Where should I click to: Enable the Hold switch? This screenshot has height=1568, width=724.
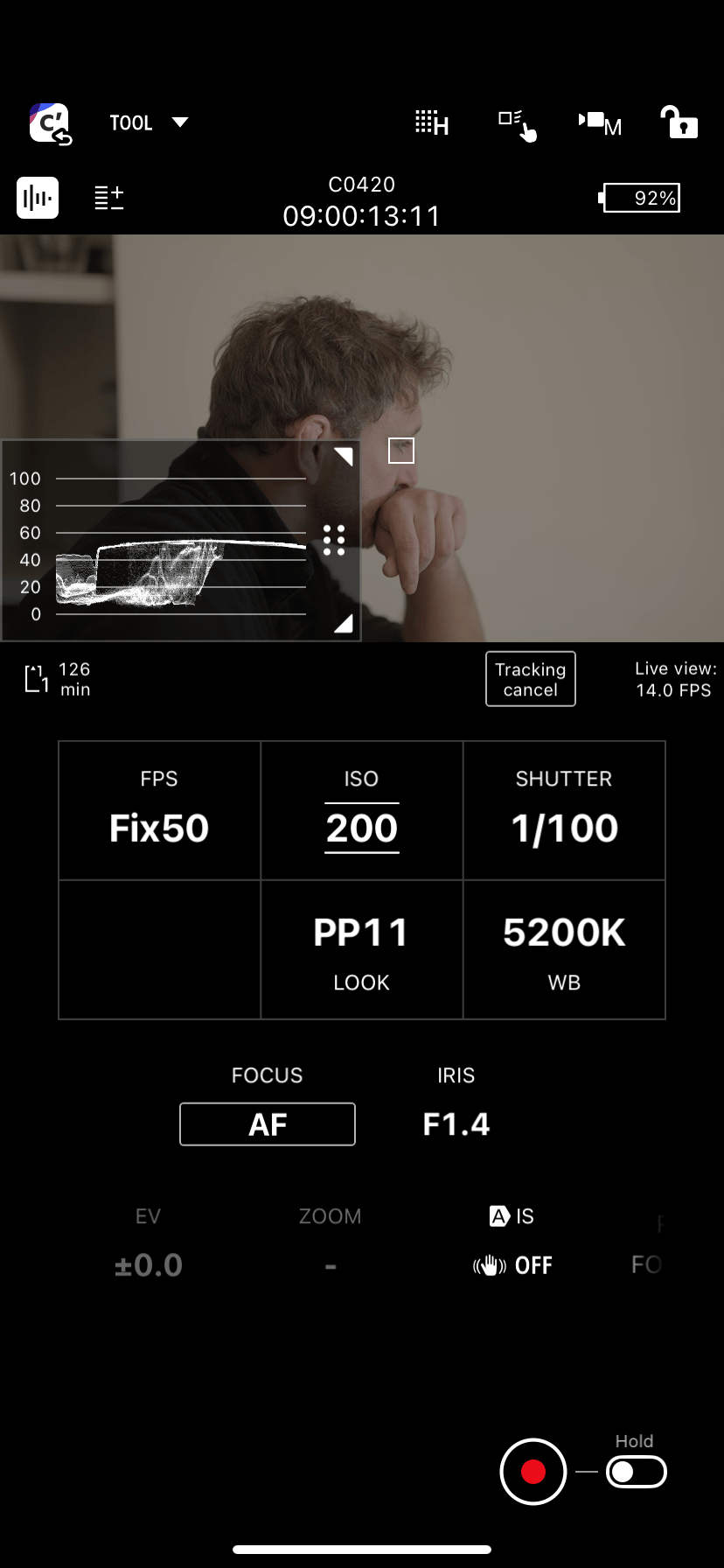point(636,1472)
